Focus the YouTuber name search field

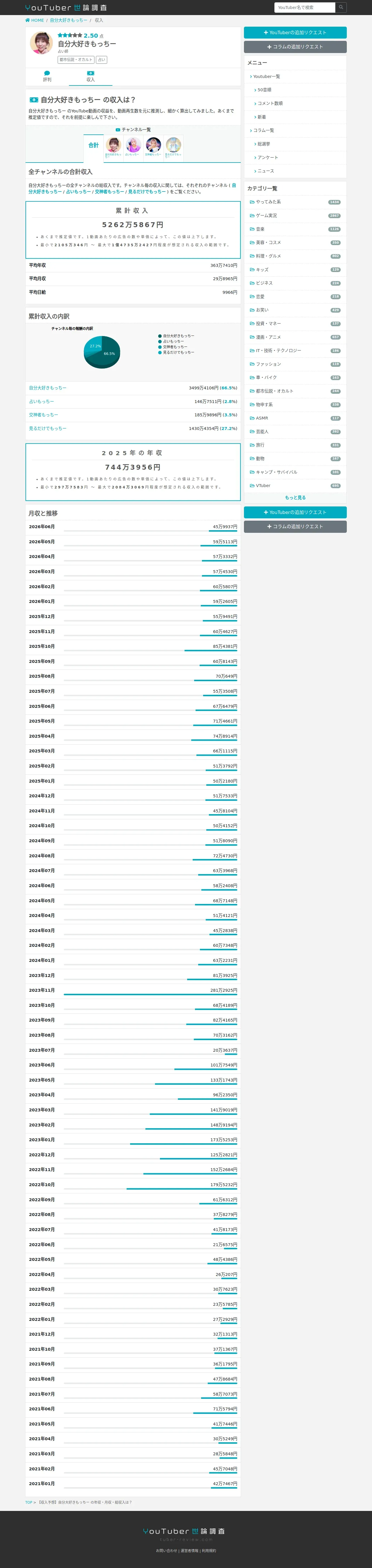point(304,7)
